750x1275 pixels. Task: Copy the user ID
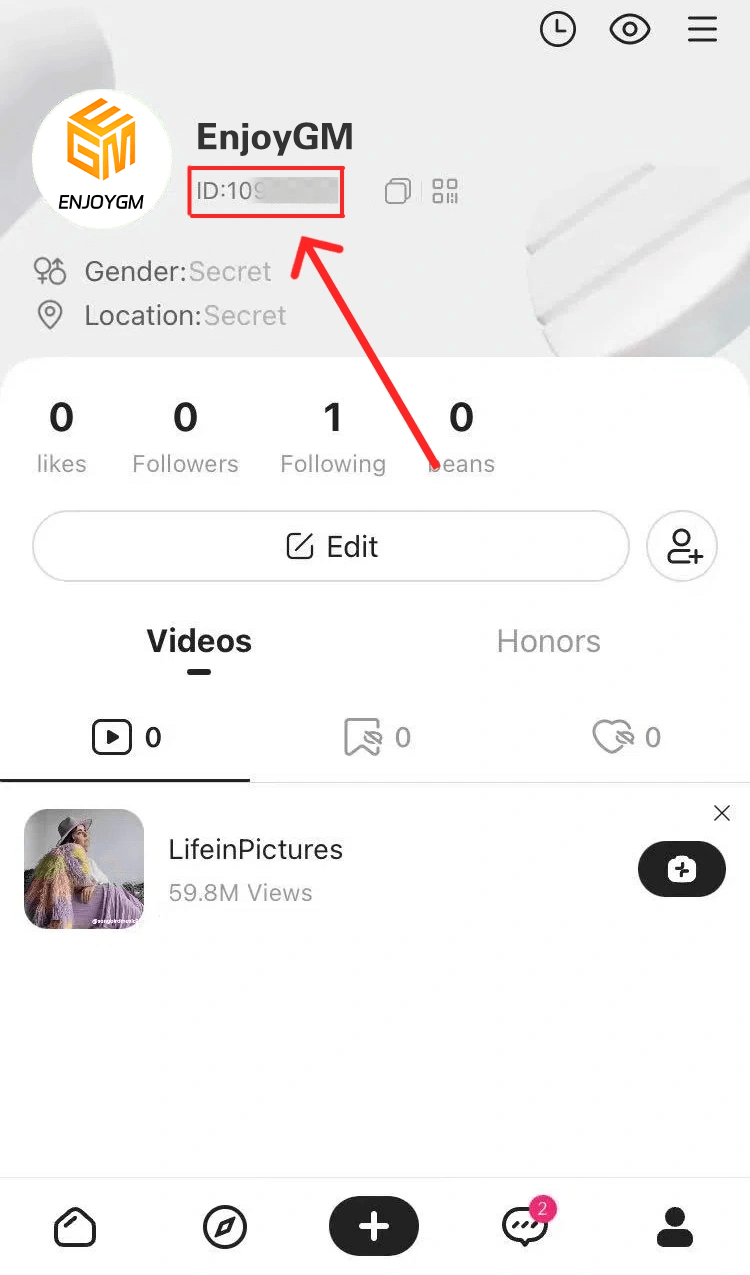point(398,191)
